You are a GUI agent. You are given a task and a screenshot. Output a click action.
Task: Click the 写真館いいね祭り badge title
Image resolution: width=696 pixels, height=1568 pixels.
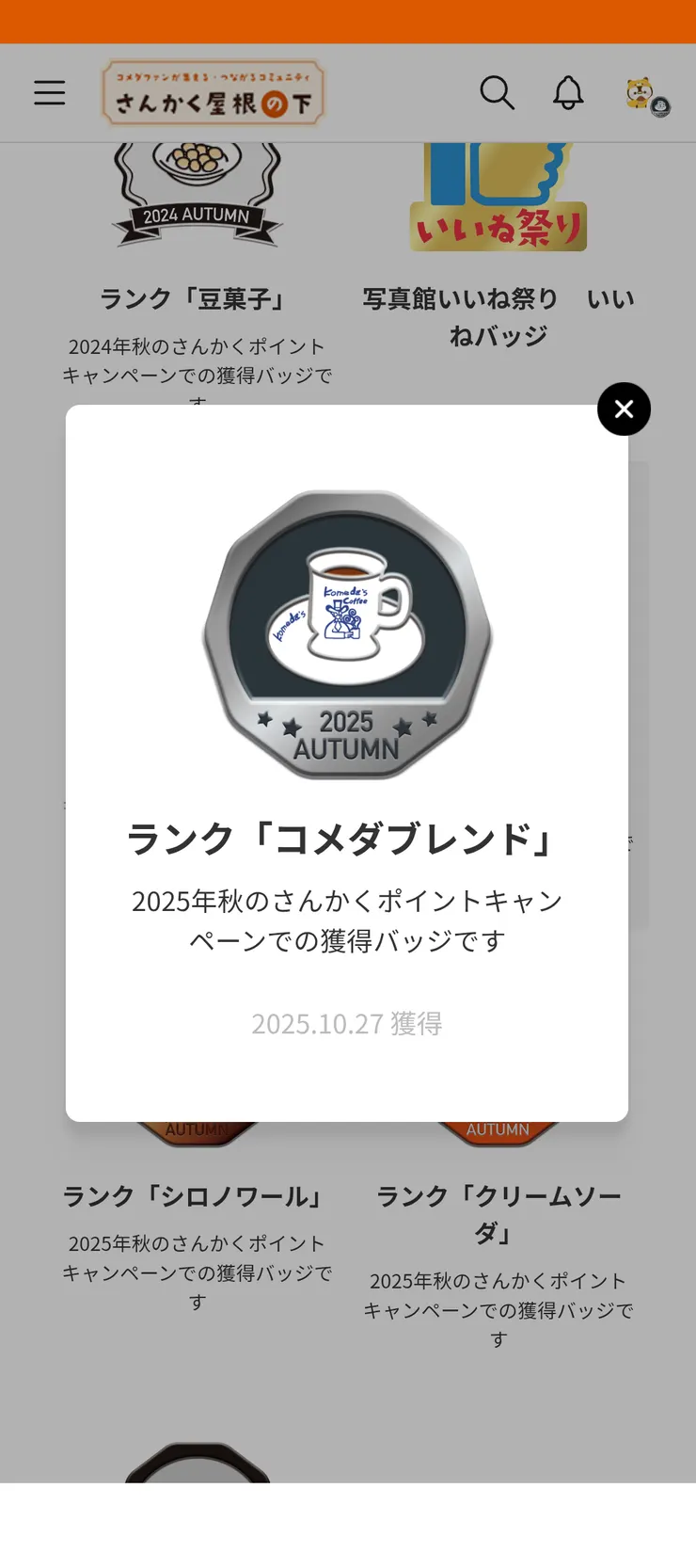click(x=497, y=315)
